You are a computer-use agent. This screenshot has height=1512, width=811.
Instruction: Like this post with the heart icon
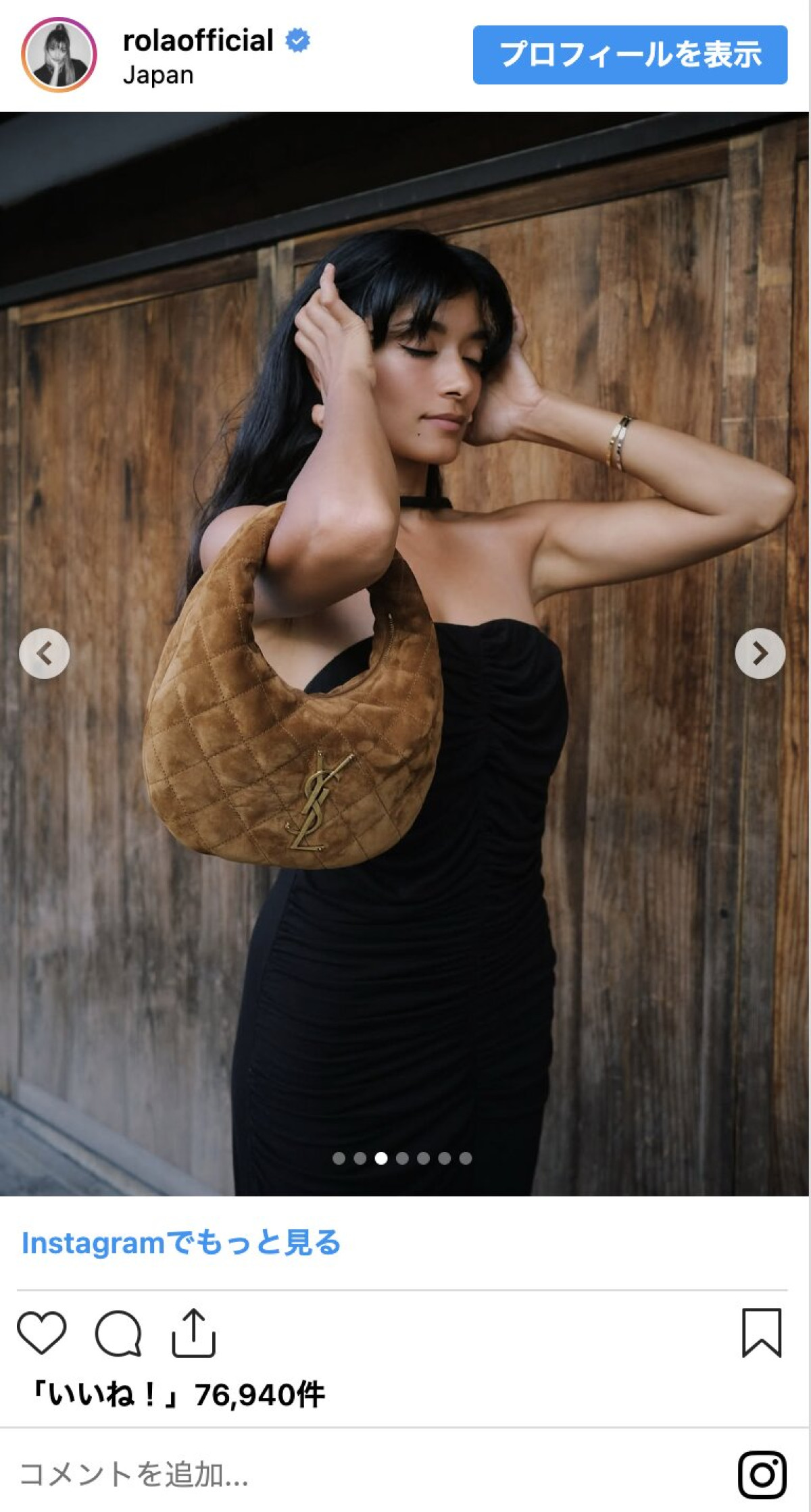tap(42, 1332)
